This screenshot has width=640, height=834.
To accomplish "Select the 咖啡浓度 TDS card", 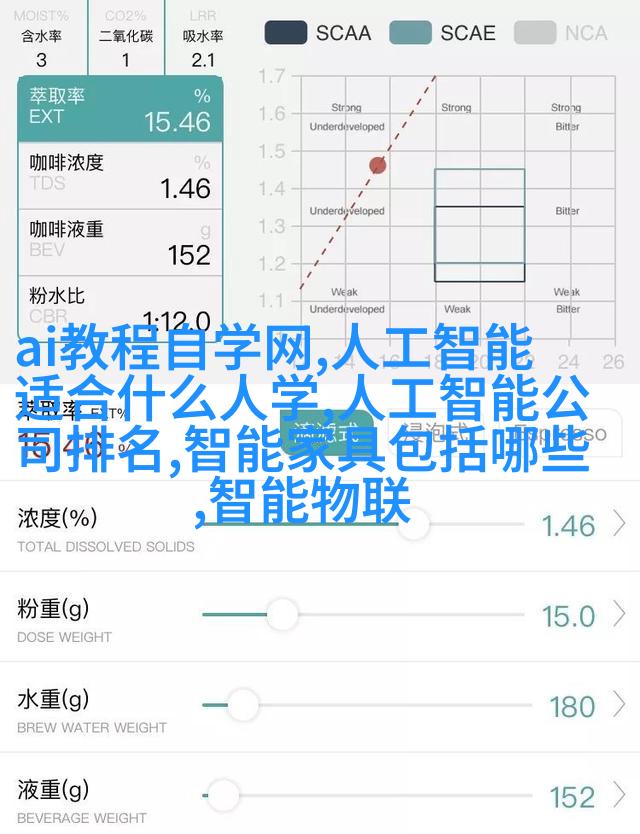I will (119, 175).
